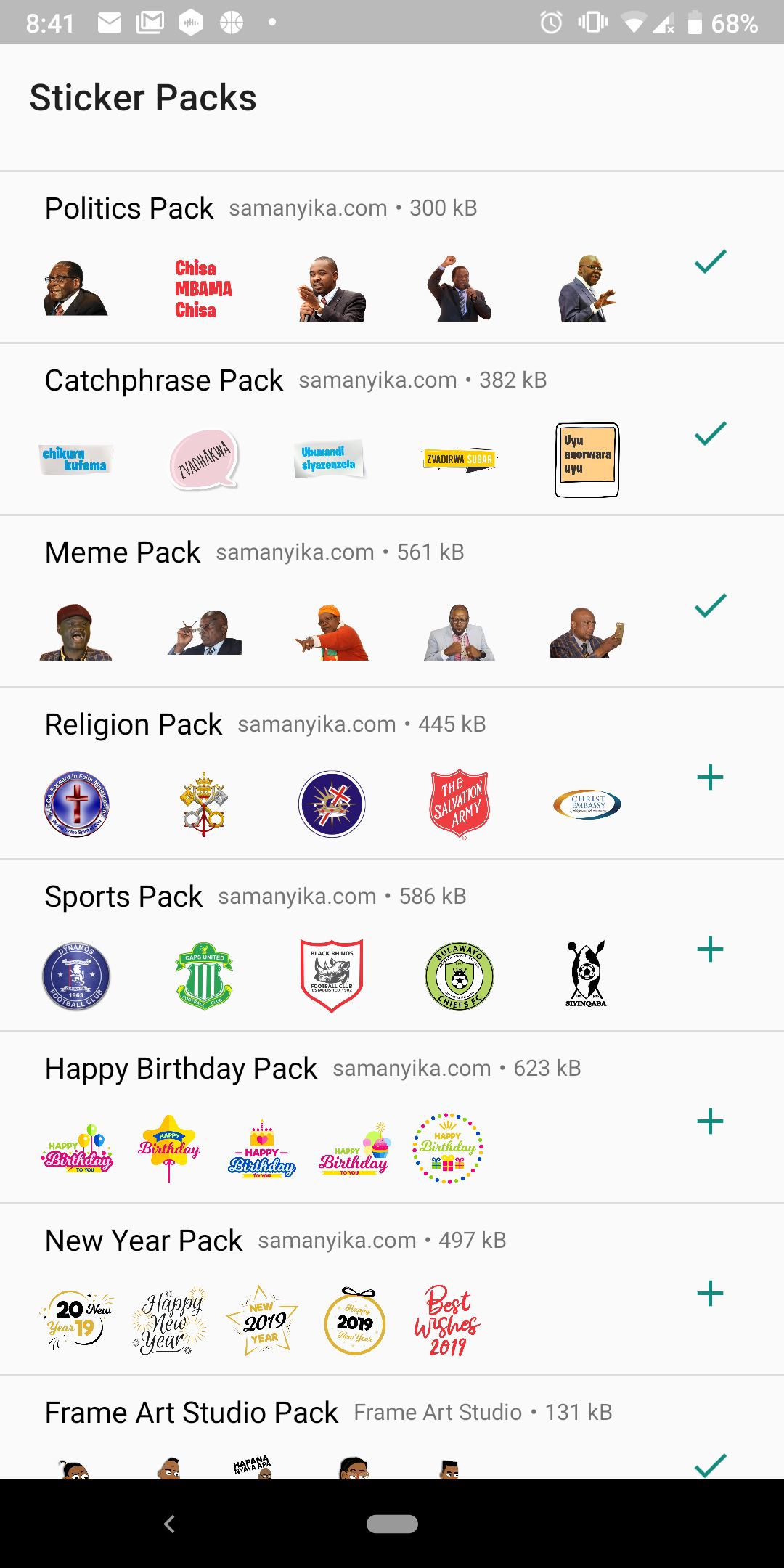Open the Politics Pack row
Screen dimensions: 784x1568
tap(392, 258)
